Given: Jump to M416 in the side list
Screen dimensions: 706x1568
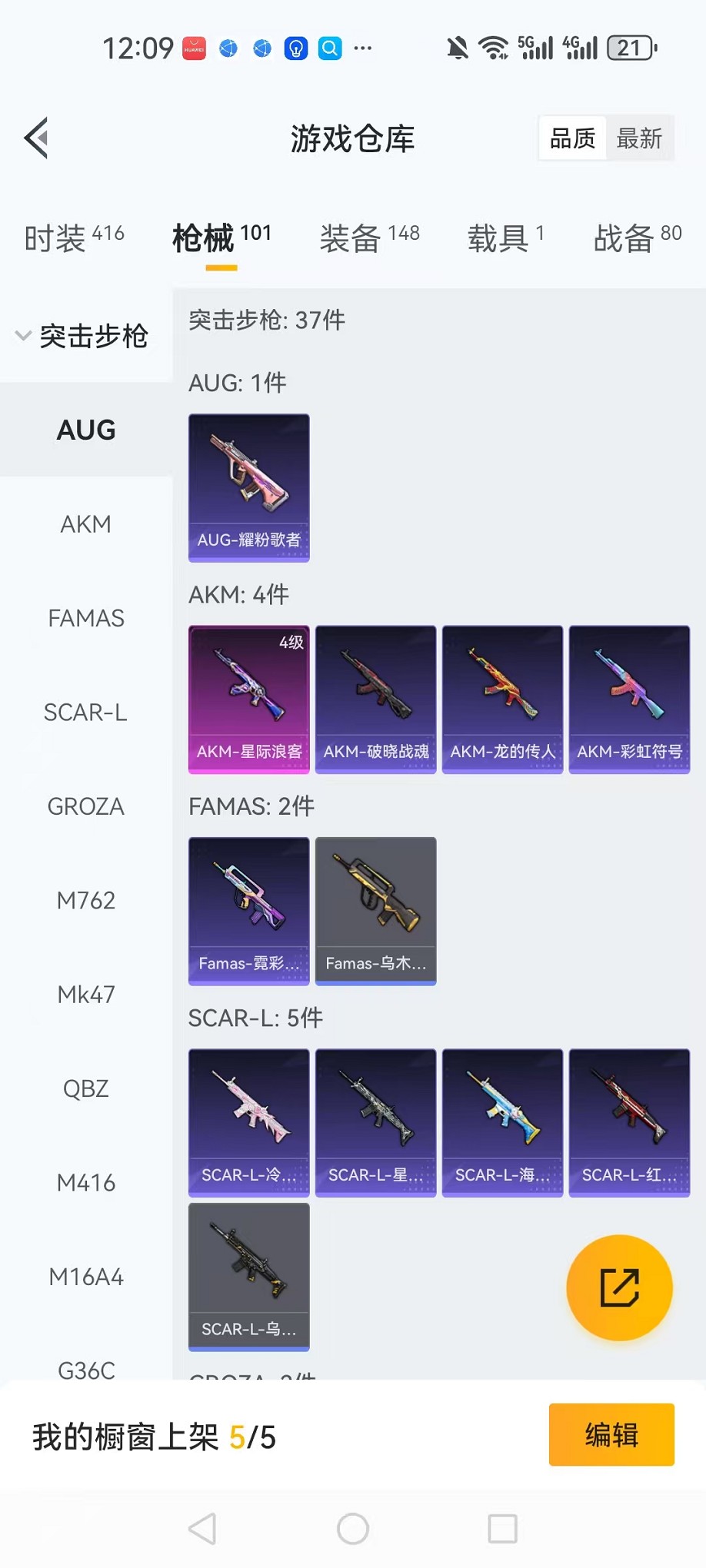Looking at the screenshot, I should tap(86, 1183).
